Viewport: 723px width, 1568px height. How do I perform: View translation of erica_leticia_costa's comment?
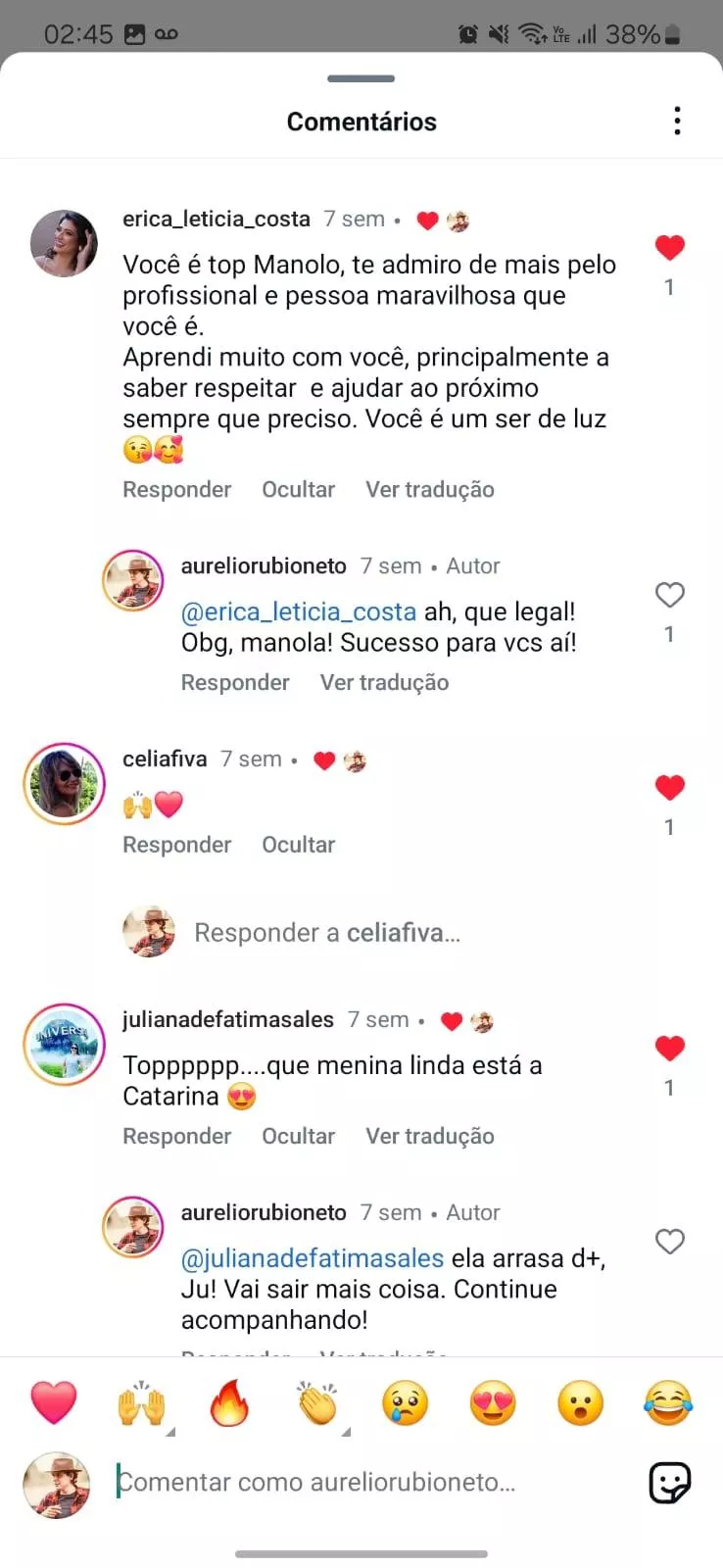pos(429,489)
